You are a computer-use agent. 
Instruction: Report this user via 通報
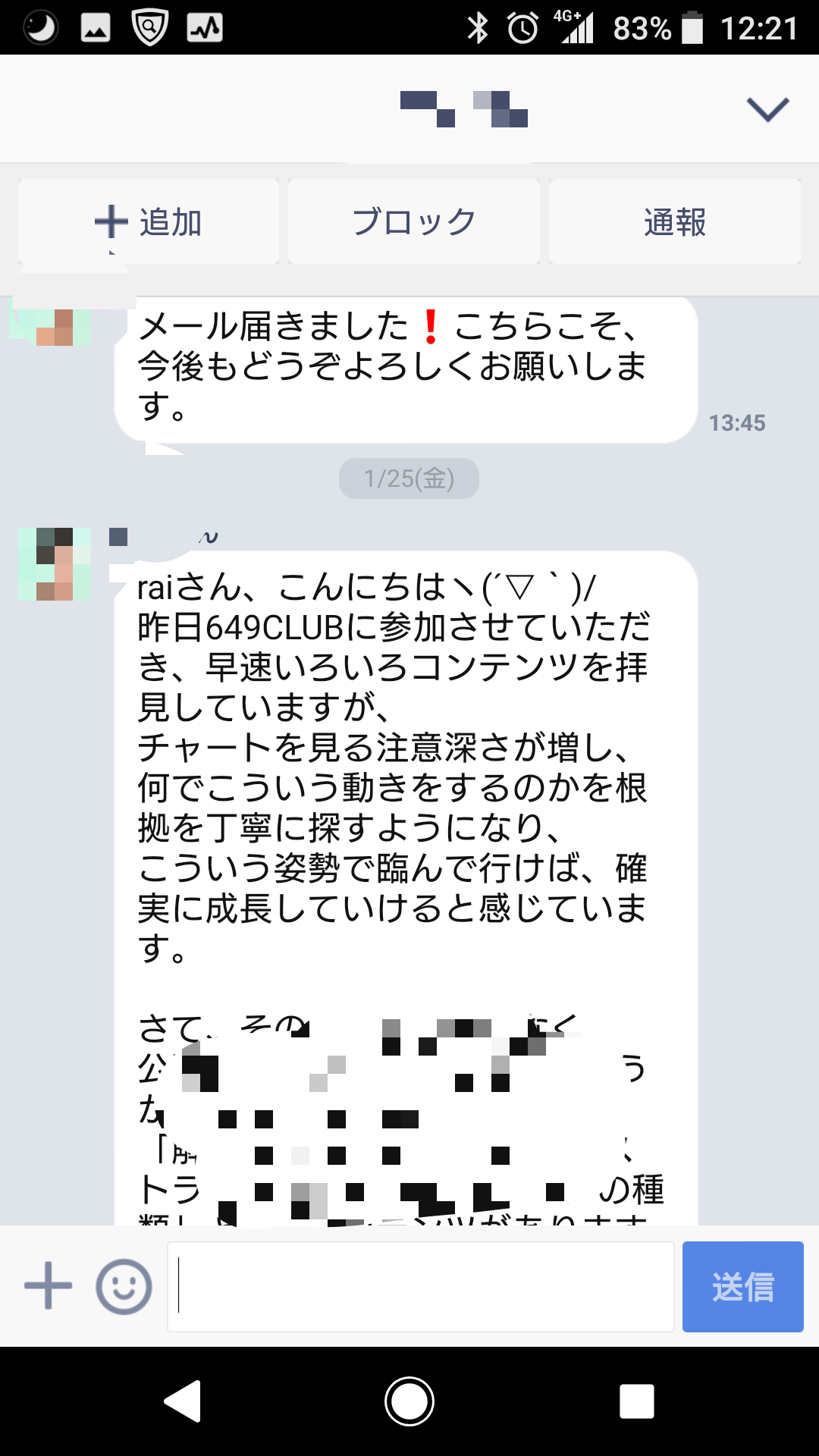pyautogui.click(x=675, y=222)
